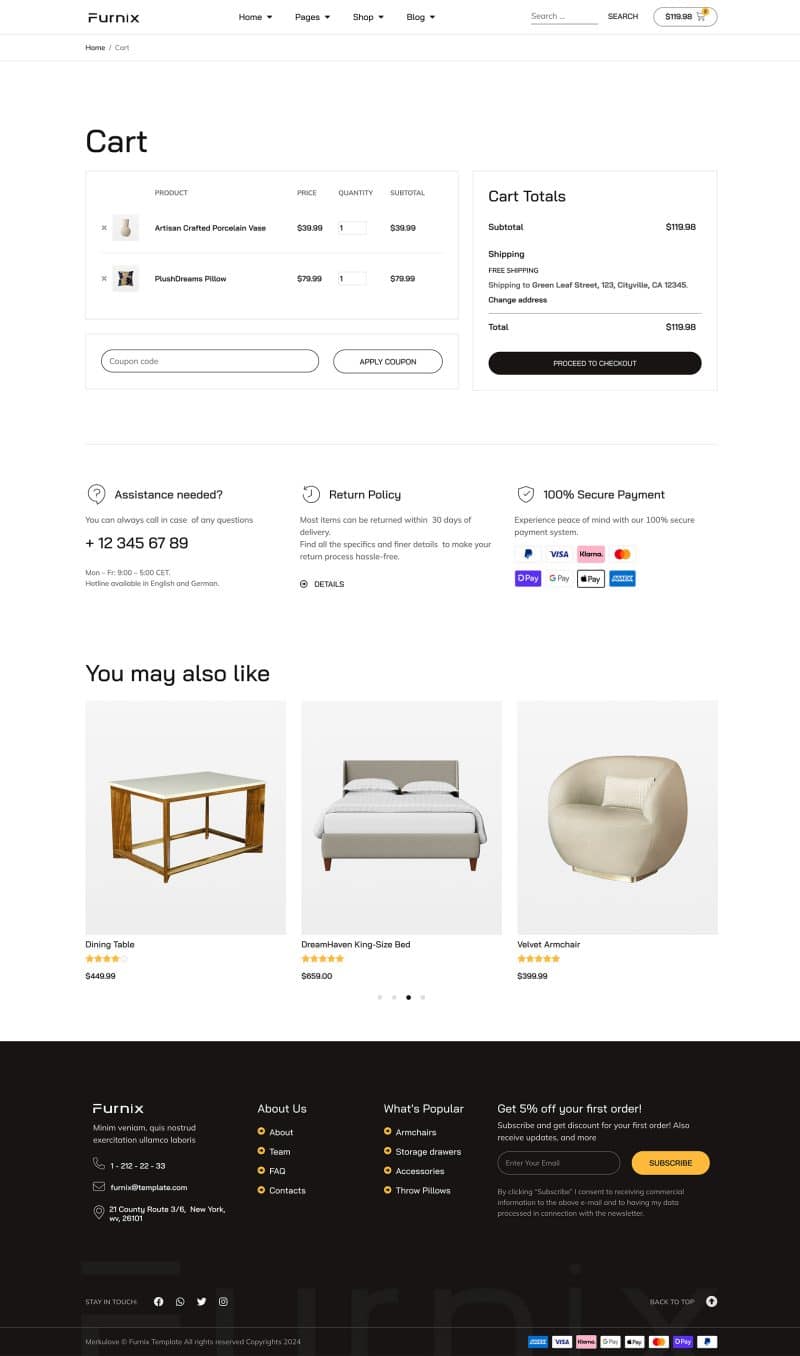Open the Facebook page icon
This screenshot has height=1356, width=800.
[158, 1302]
